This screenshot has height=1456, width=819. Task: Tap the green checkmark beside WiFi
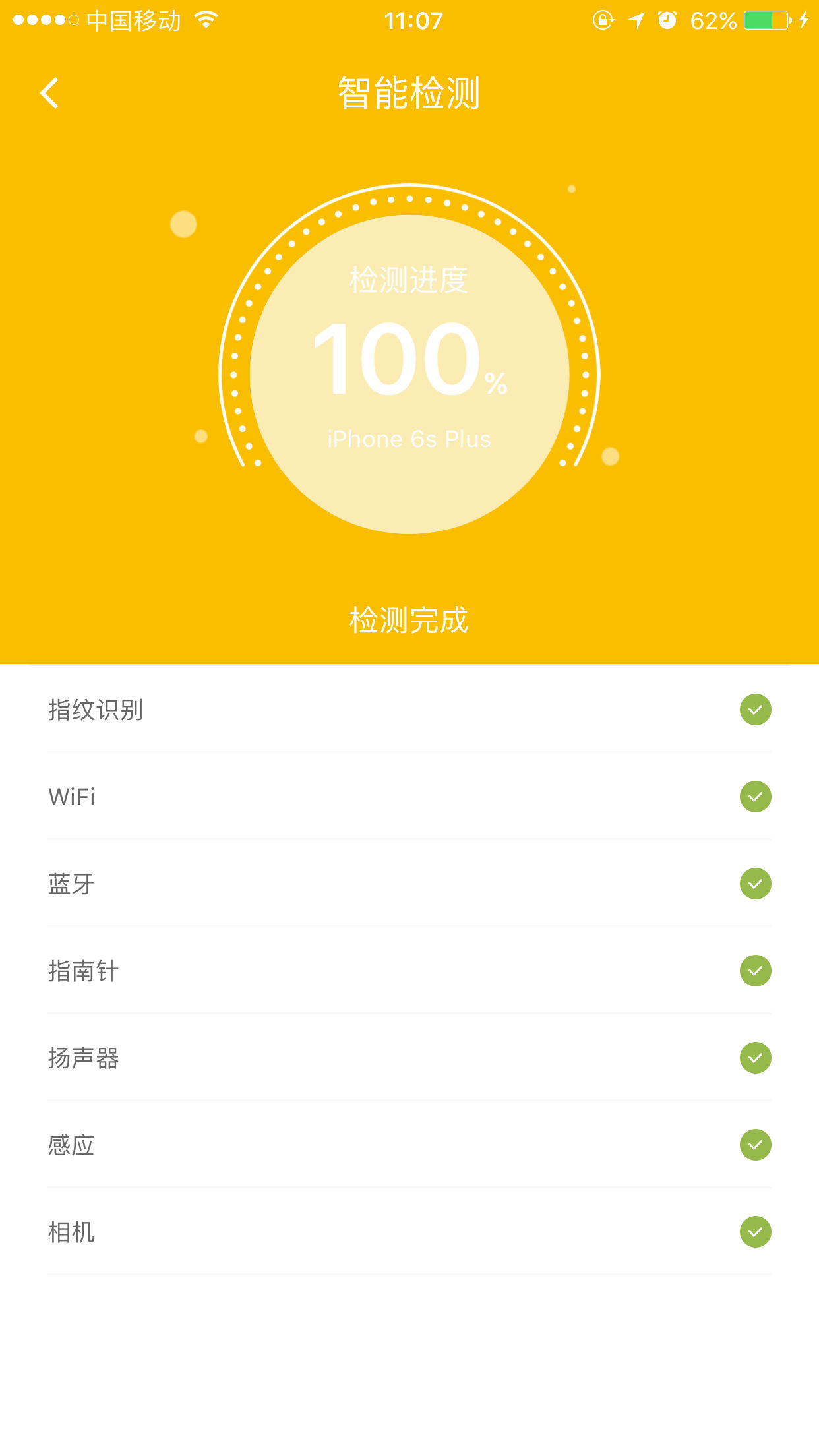tap(756, 797)
